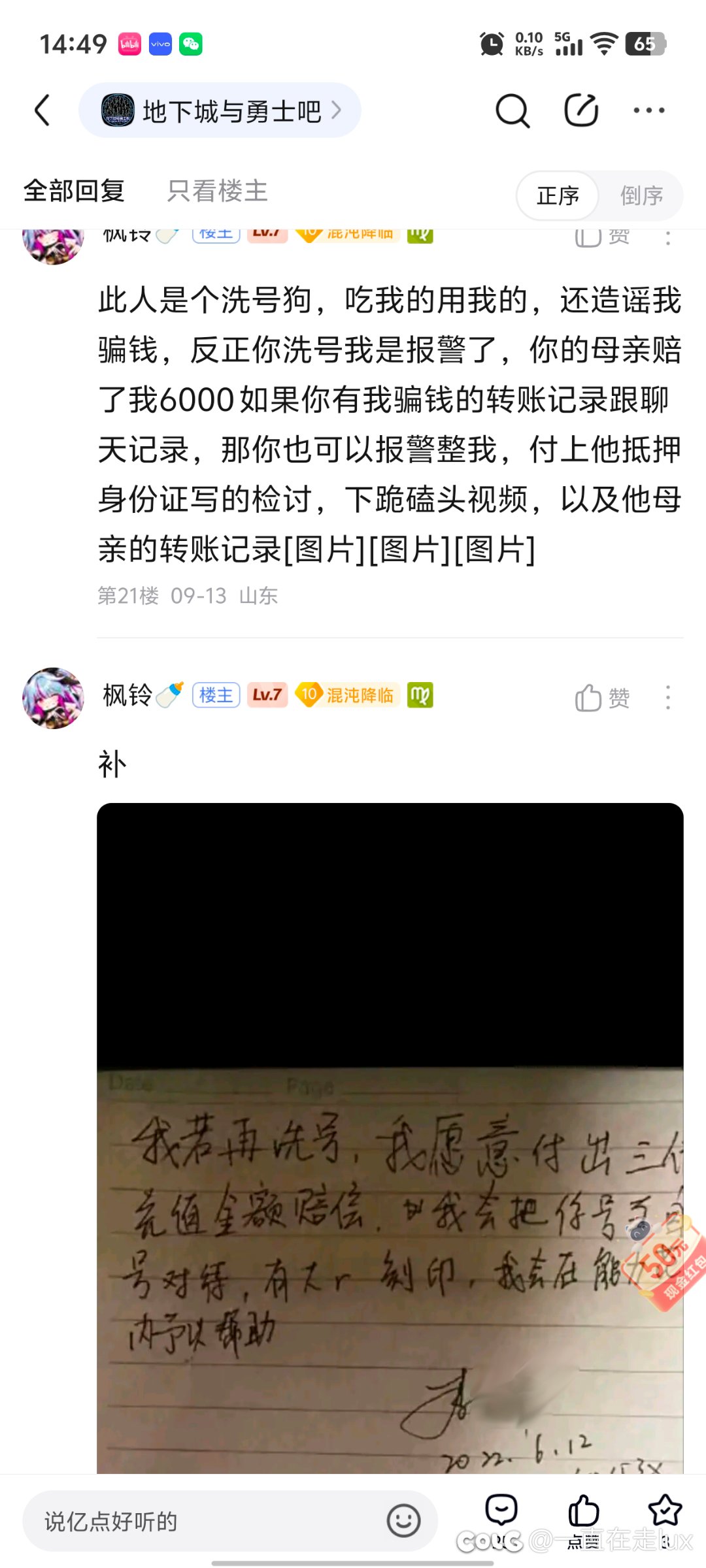
Task: Open the emoji smiley picker
Action: pos(403,1521)
